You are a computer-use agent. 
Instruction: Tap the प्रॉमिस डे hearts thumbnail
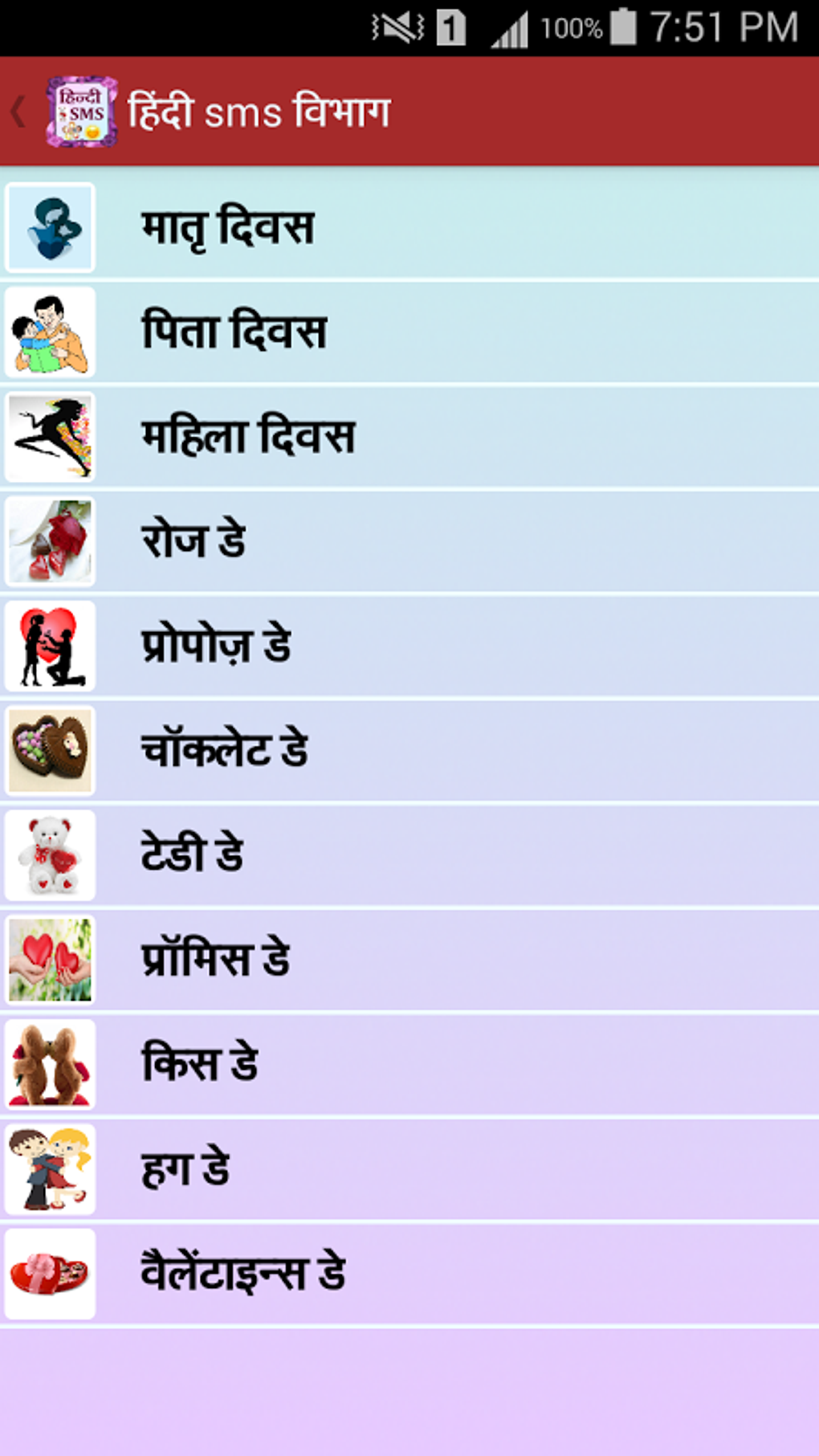(x=50, y=958)
